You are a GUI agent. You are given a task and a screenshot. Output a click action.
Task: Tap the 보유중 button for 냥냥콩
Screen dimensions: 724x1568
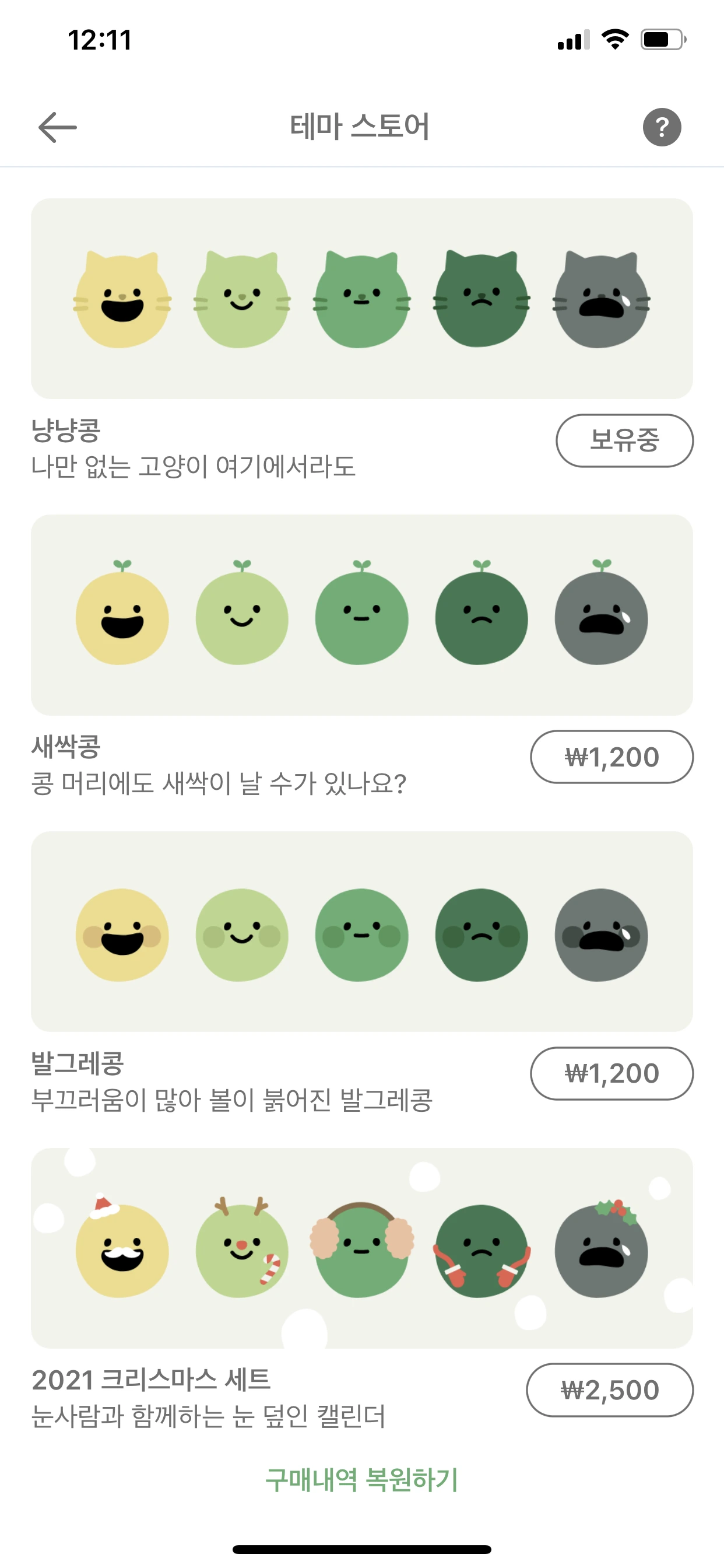[x=624, y=440]
